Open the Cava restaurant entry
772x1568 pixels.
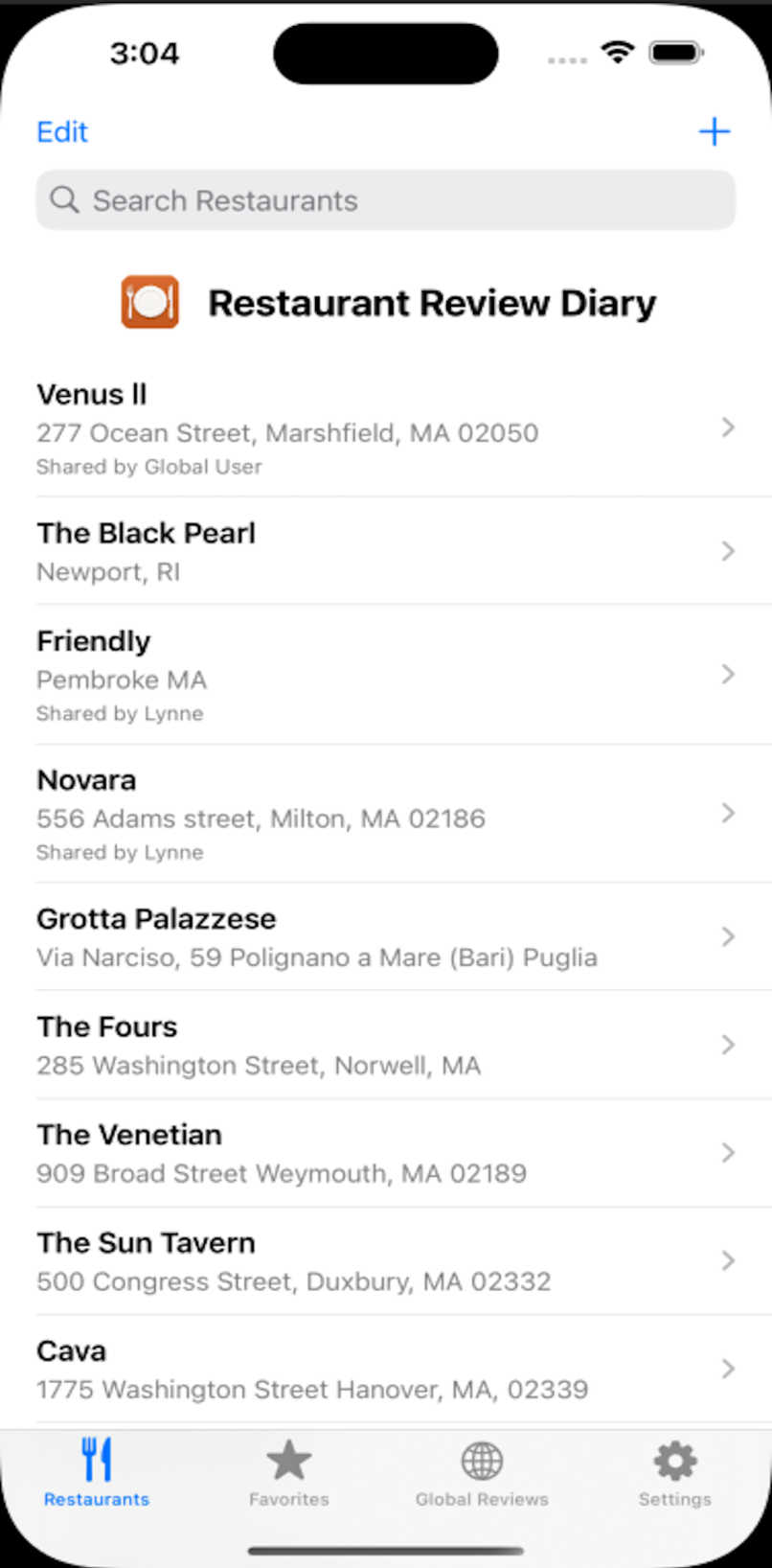pyautogui.click(x=385, y=1369)
